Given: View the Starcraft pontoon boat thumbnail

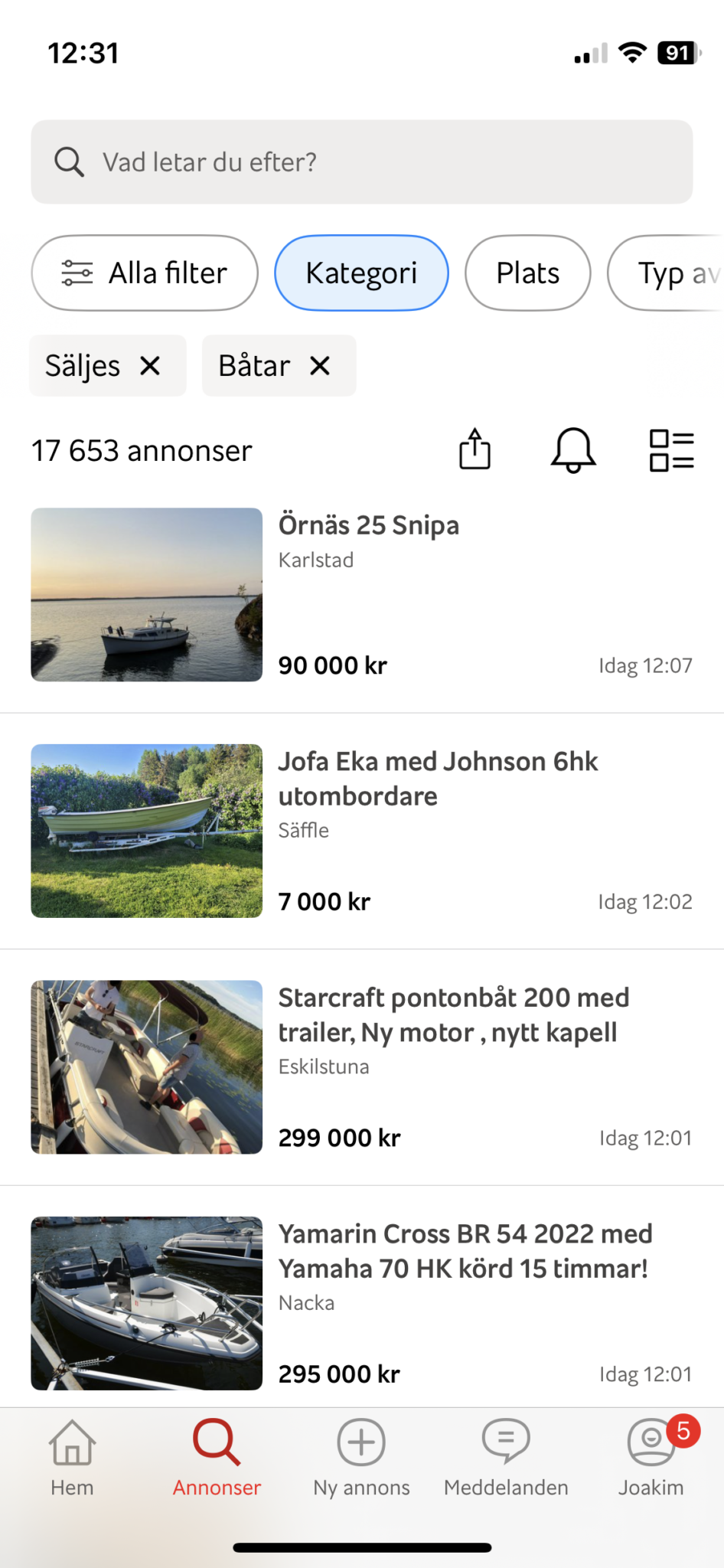Looking at the screenshot, I should (x=146, y=1067).
